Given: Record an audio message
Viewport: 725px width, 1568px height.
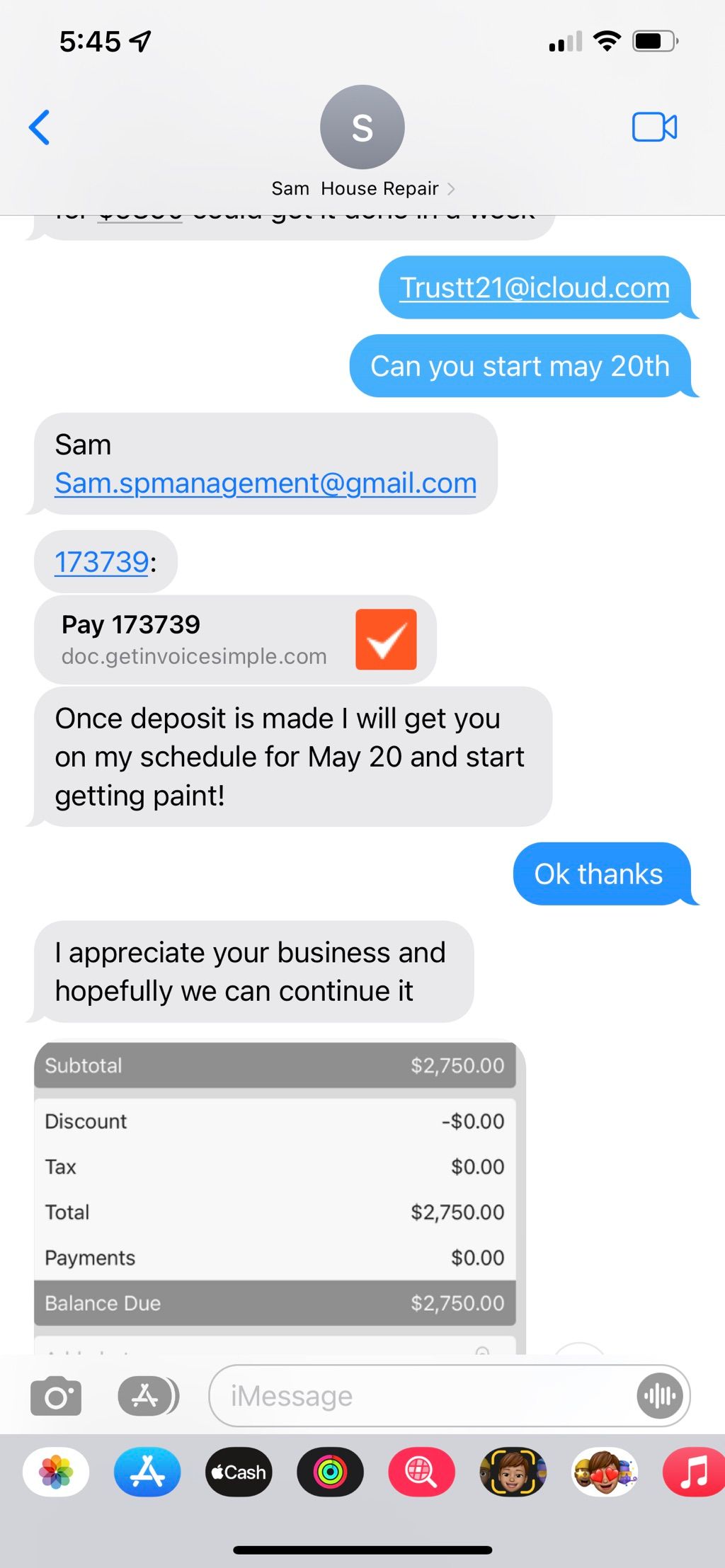Looking at the screenshot, I should tap(660, 1396).
